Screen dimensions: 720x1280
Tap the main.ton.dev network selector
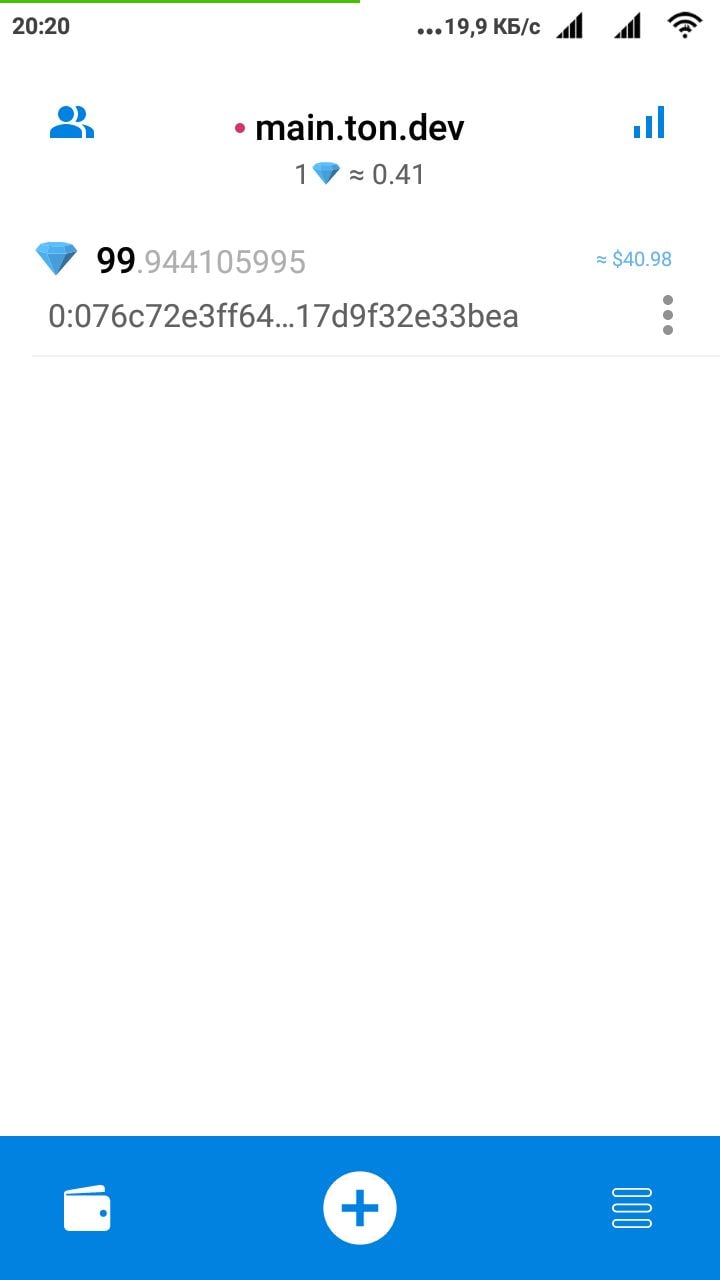pos(350,128)
